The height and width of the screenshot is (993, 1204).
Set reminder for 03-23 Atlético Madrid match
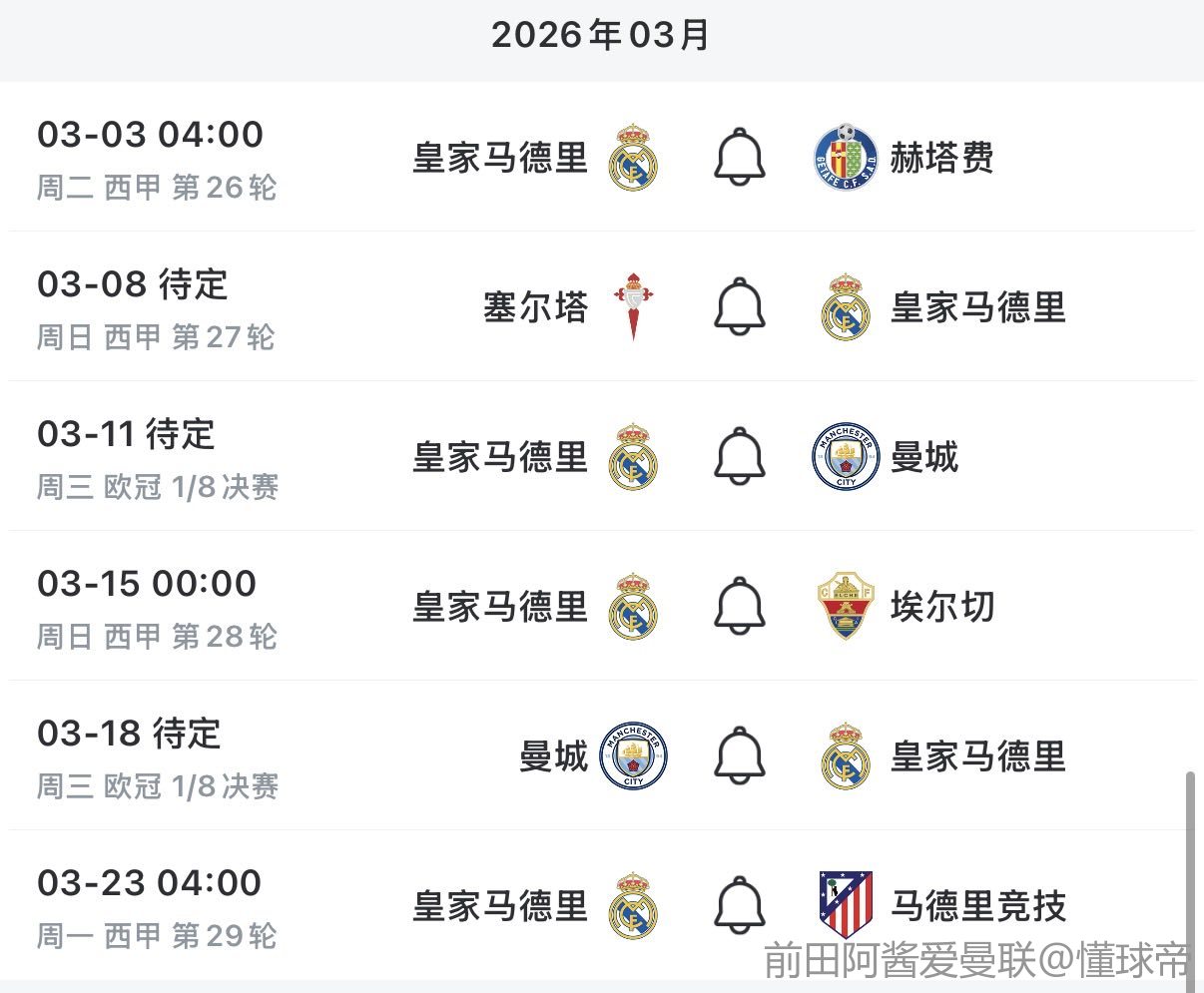pyautogui.click(x=740, y=905)
